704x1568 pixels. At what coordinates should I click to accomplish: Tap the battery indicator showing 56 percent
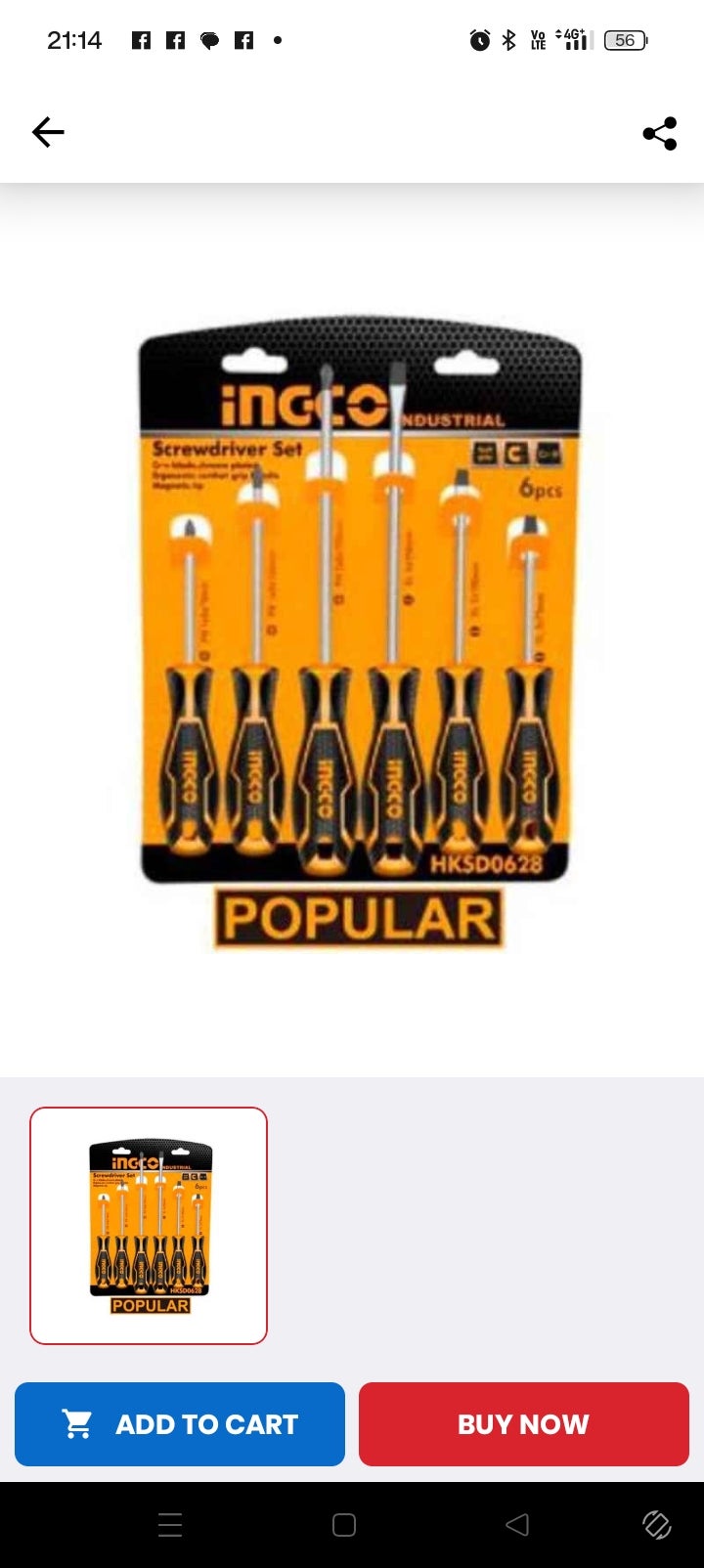tap(625, 40)
